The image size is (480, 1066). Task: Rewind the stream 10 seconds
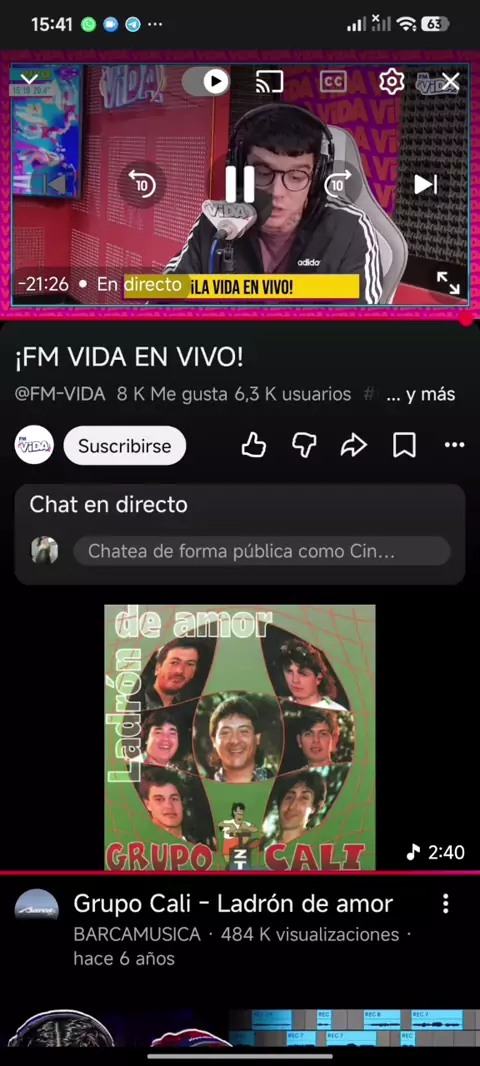[x=142, y=184]
